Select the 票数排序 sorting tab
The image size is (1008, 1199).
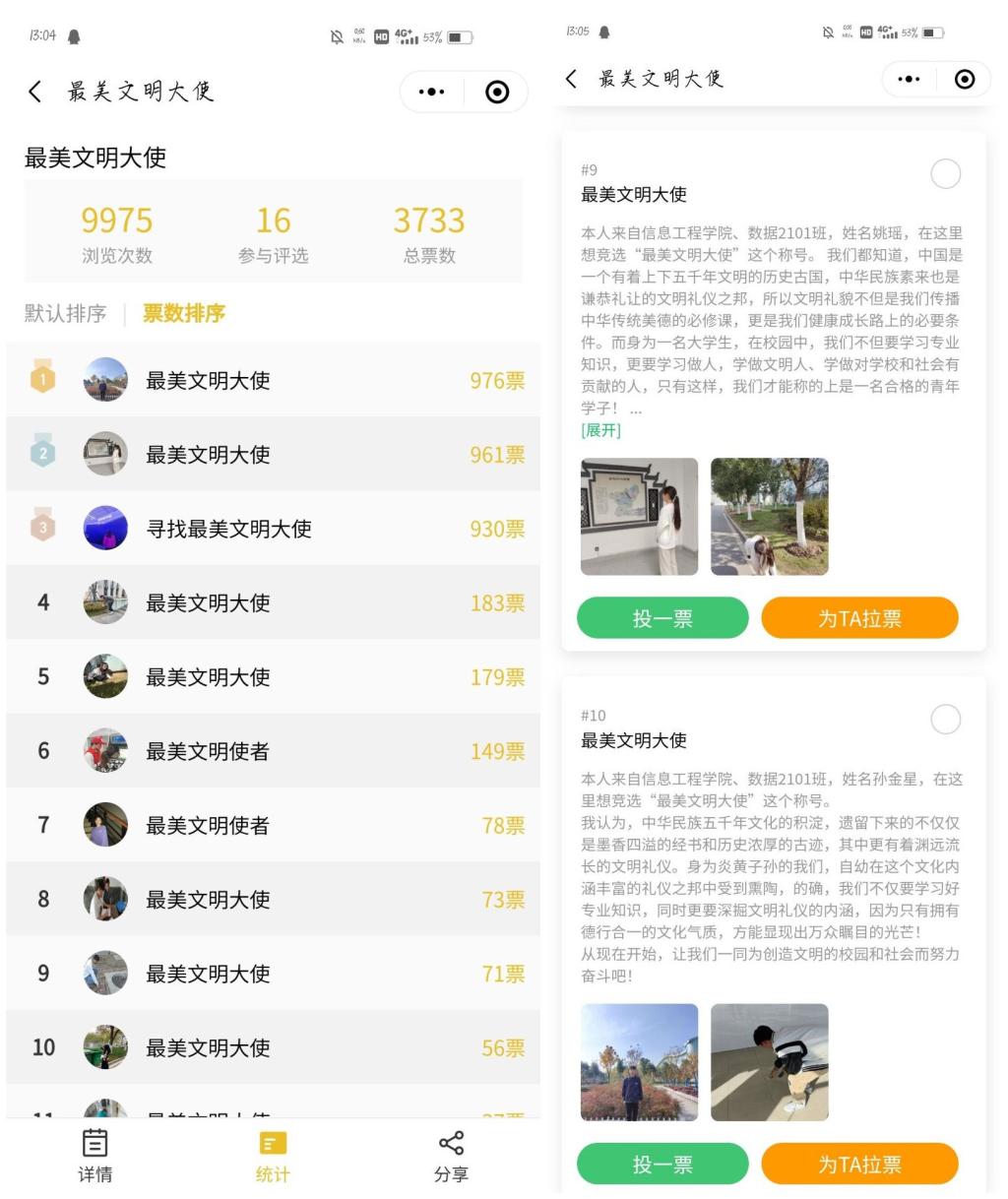[x=184, y=314]
